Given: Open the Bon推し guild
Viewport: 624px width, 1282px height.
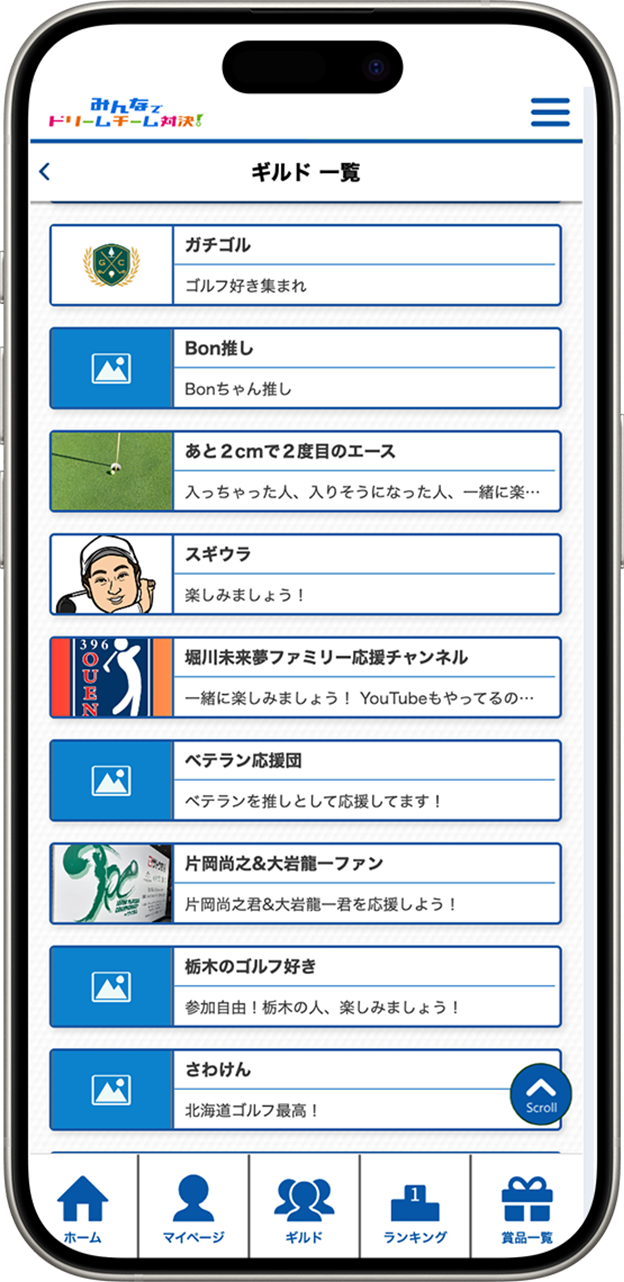Looking at the screenshot, I should coord(305,368).
